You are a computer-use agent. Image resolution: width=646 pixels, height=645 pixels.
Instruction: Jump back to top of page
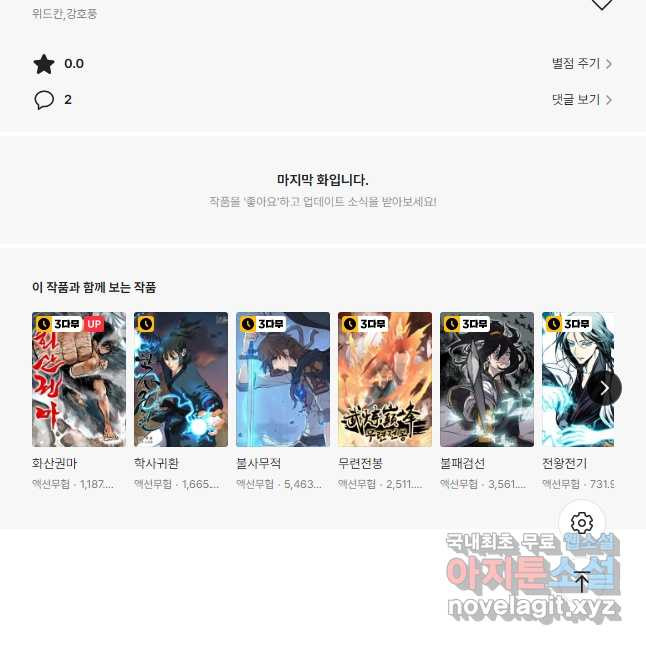tap(583, 582)
